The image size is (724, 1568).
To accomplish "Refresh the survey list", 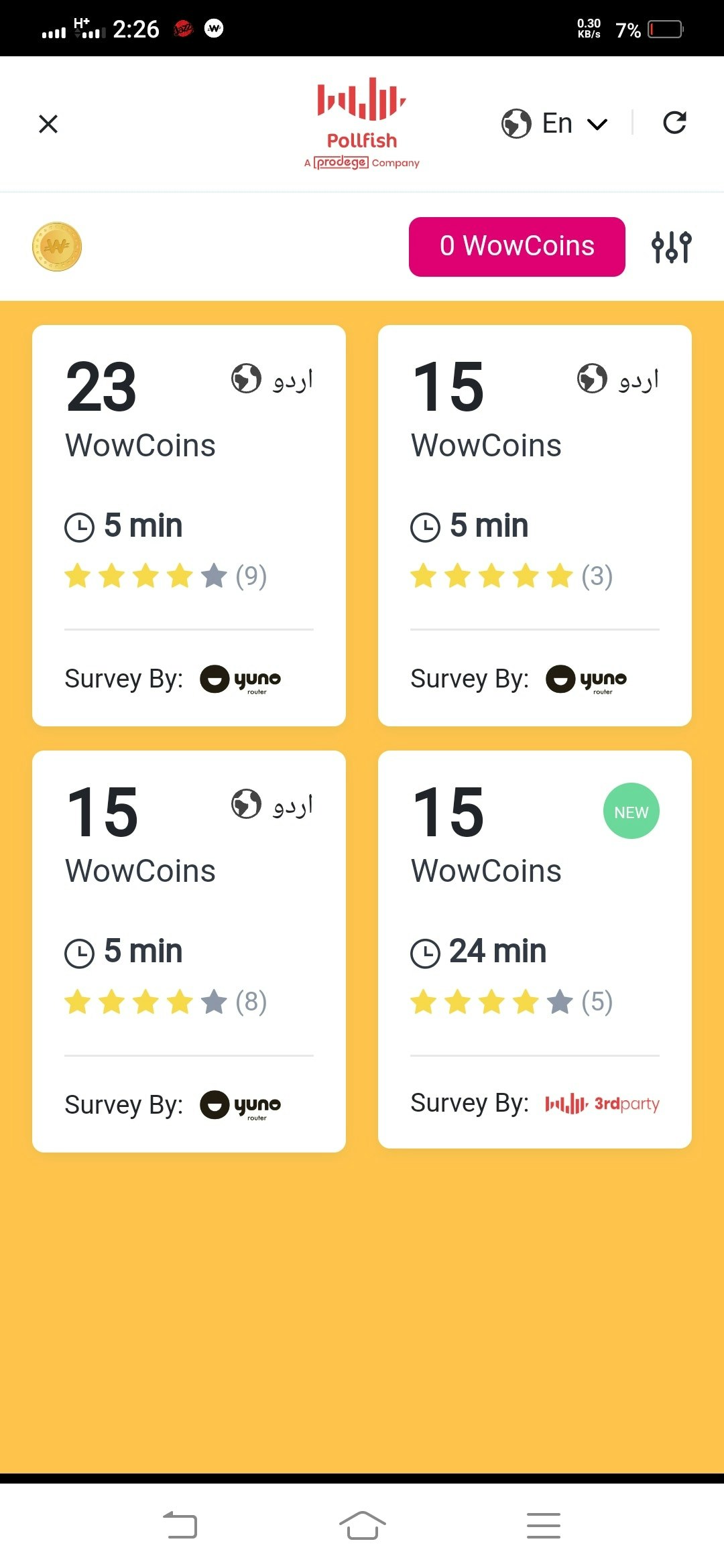I will click(x=674, y=123).
